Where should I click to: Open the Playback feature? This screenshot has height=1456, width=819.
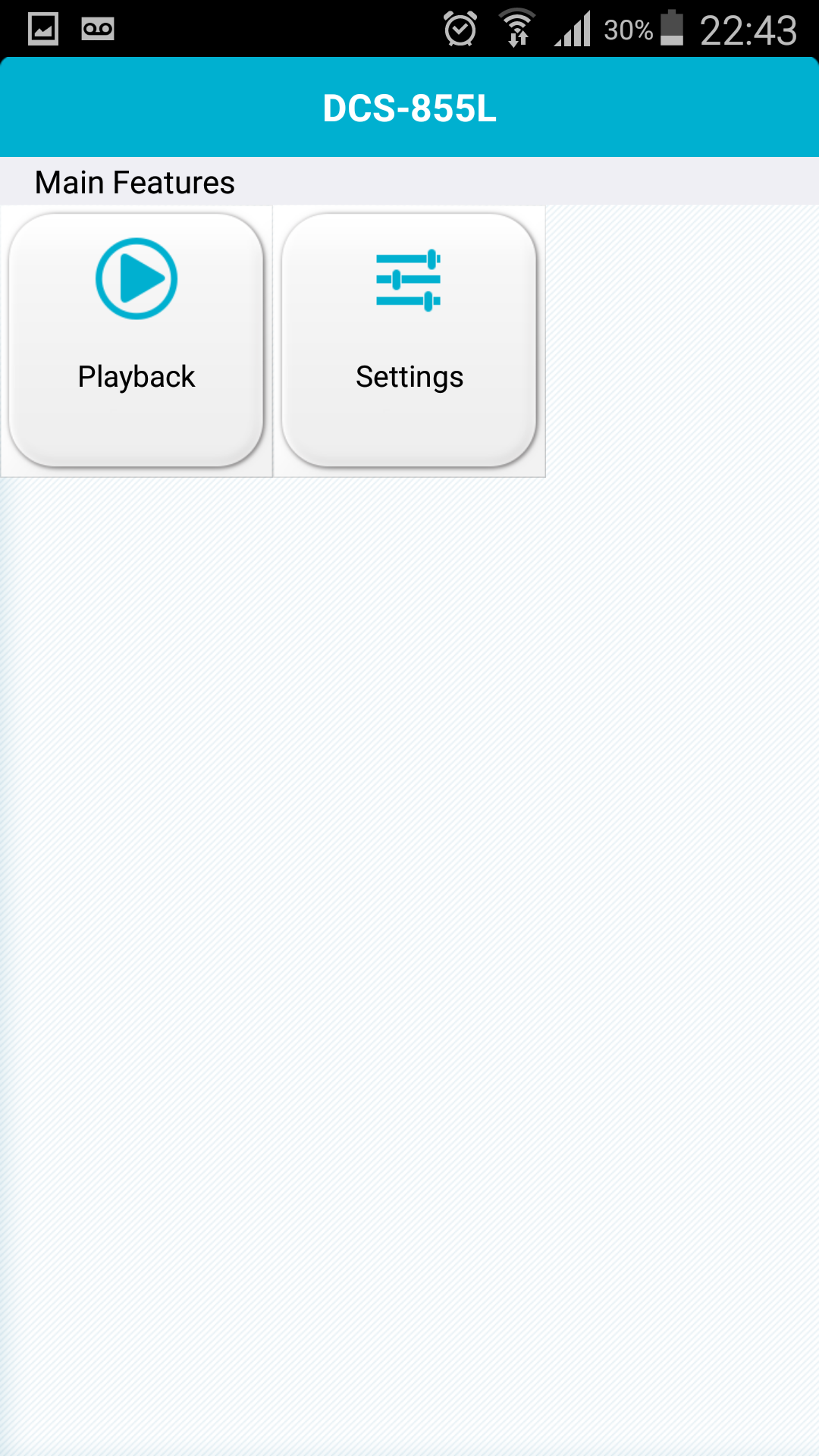pos(136,340)
